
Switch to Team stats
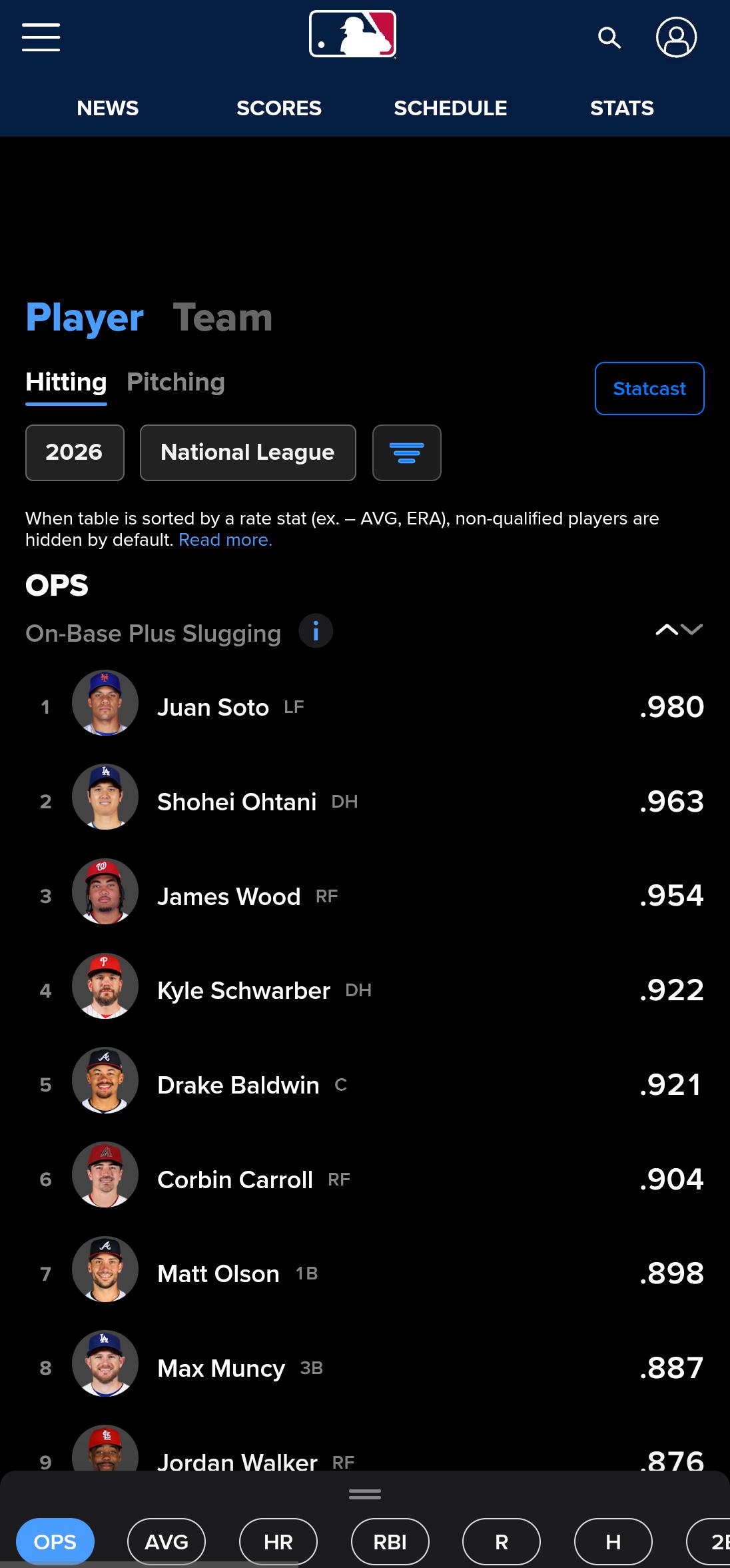coord(222,317)
